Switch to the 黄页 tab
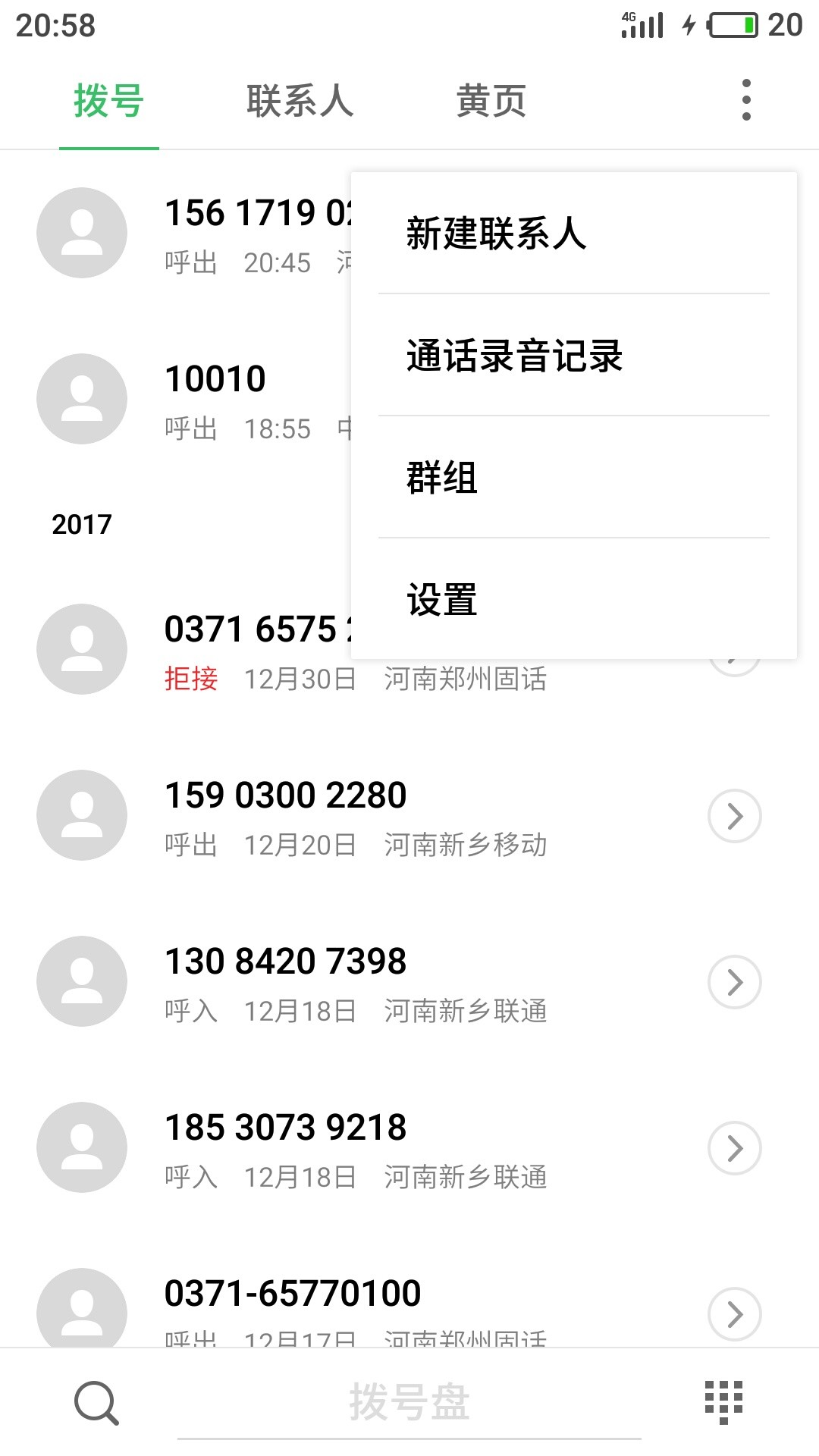819x1456 pixels. click(491, 101)
